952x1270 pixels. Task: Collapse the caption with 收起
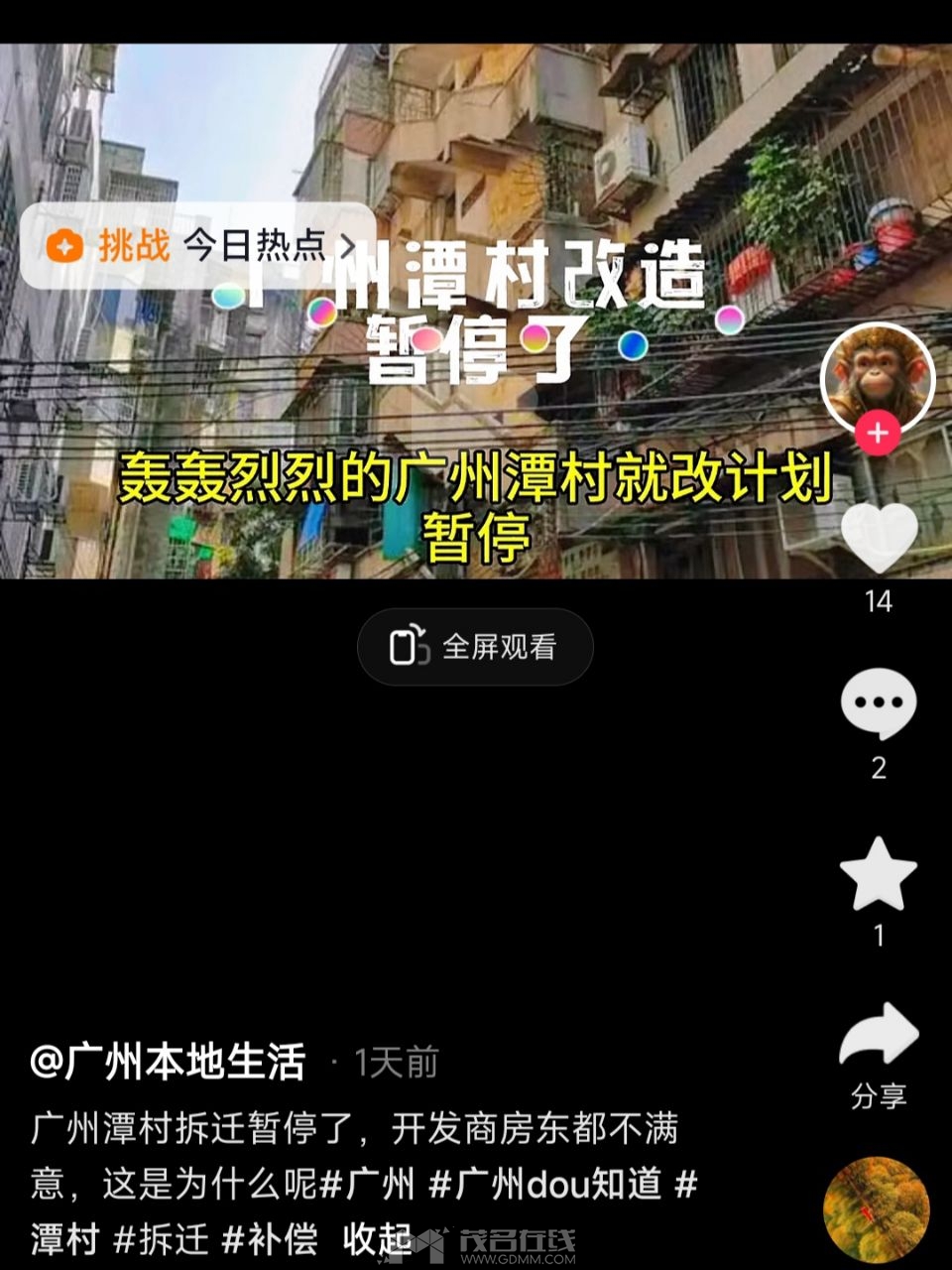pyautogui.click(x=377, y=1238)
